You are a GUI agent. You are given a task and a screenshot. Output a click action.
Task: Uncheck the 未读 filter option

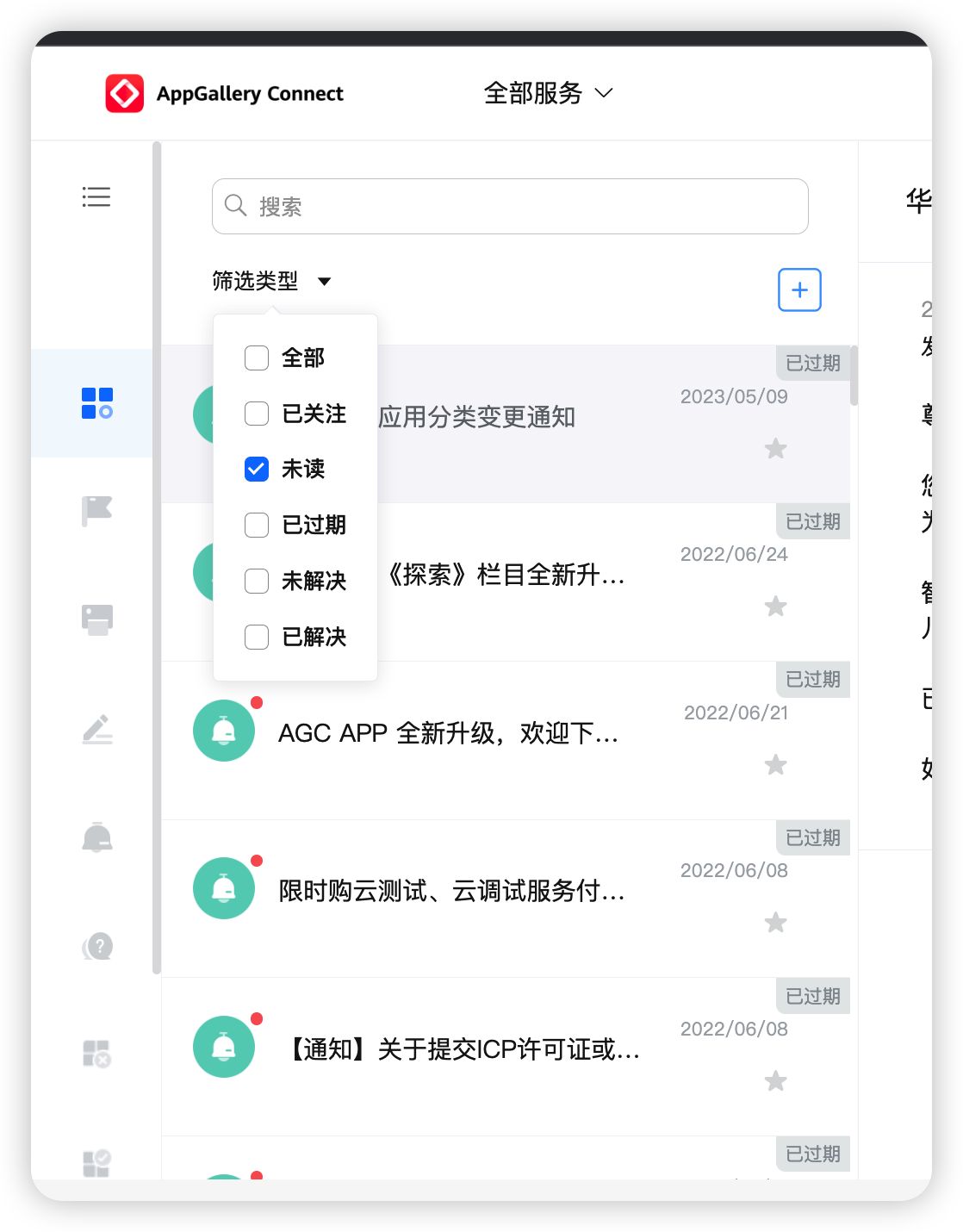coord(257,469)
